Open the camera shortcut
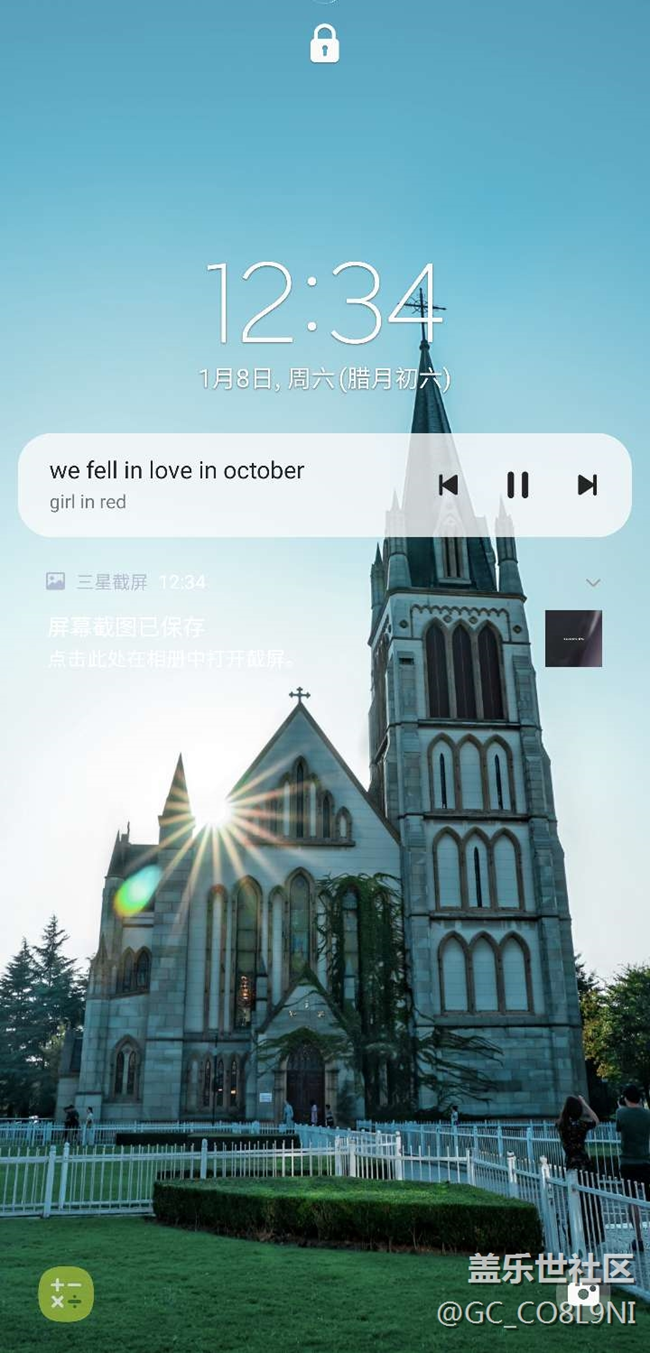 click(583, 1294)
